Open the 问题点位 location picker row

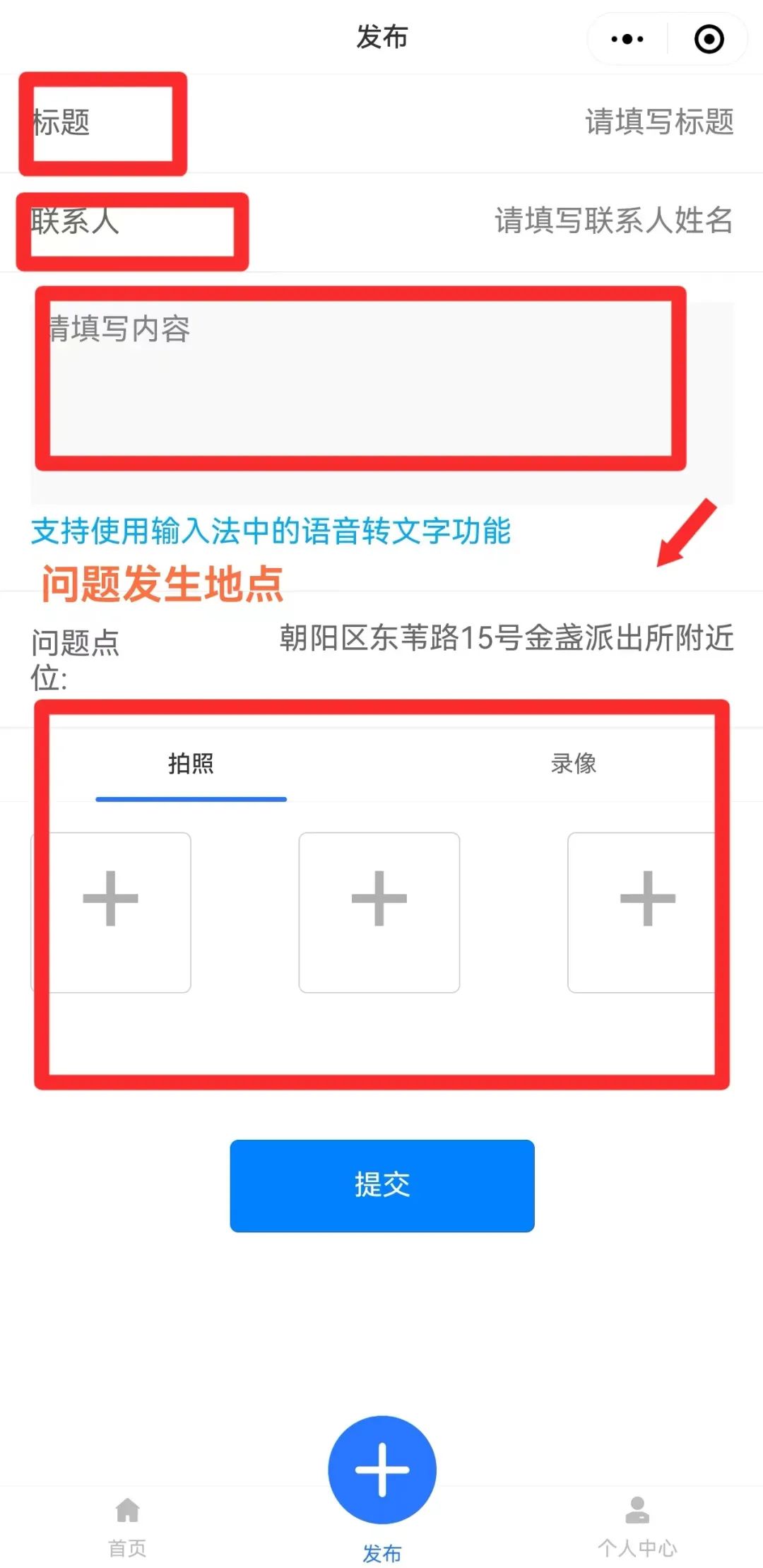tap(506, 638)
